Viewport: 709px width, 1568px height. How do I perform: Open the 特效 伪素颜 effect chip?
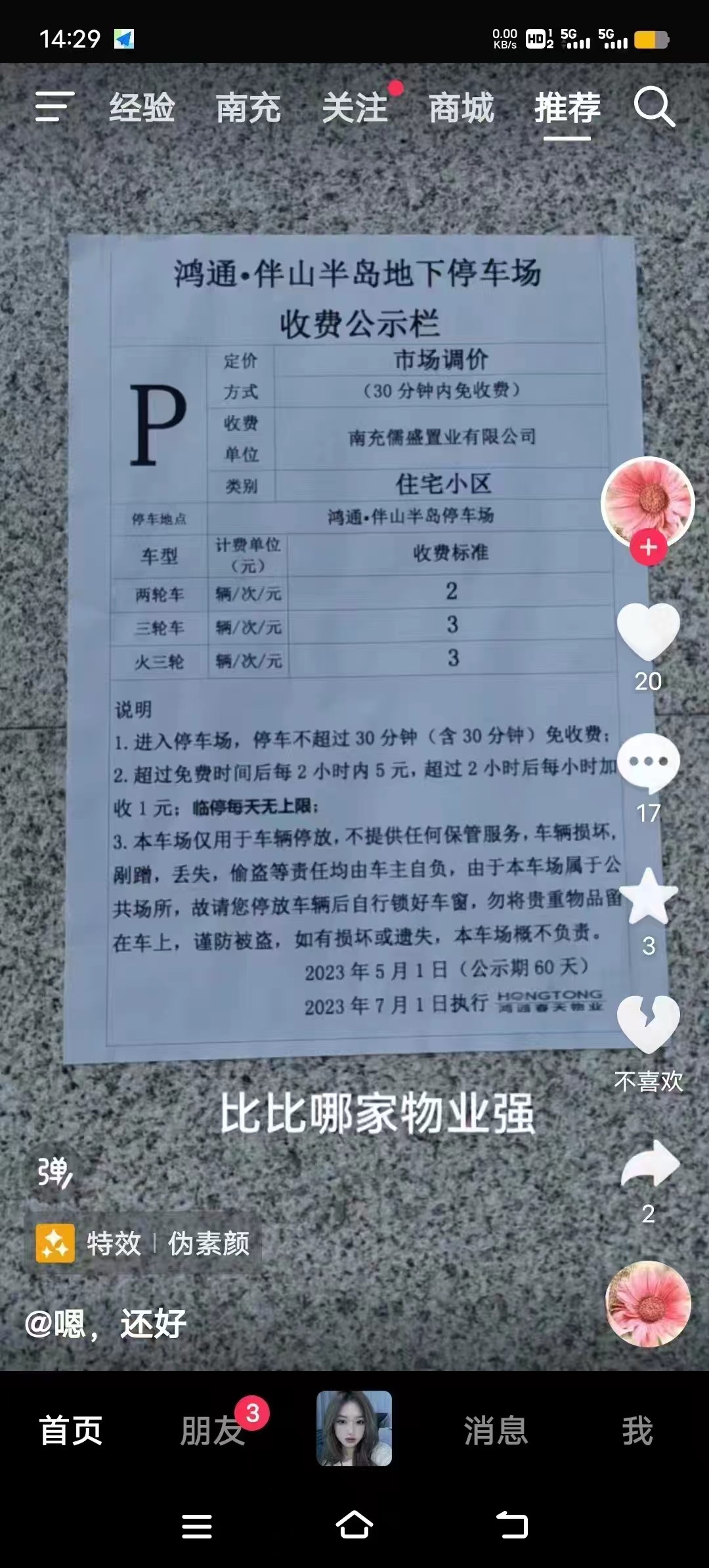(x=143, y=1244)
